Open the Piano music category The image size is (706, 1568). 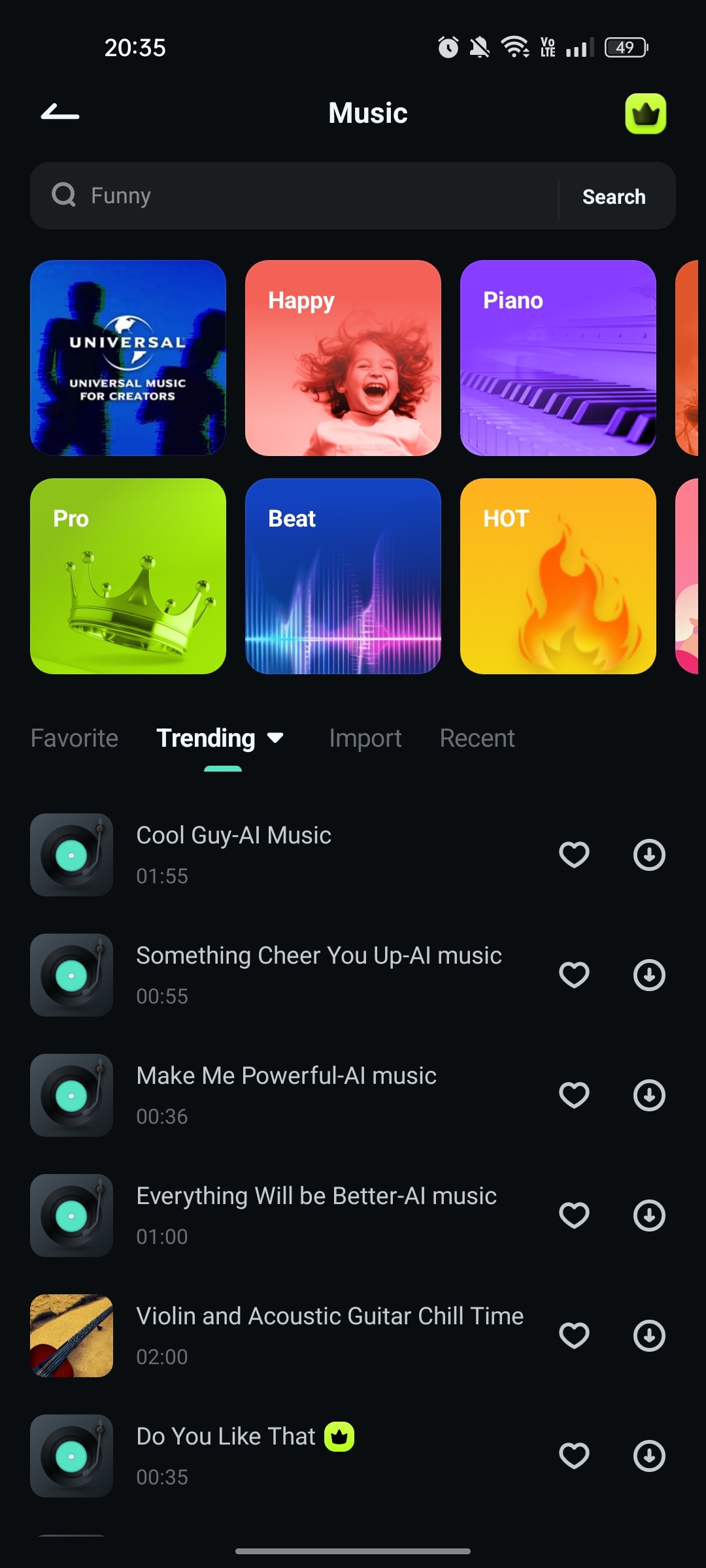point(558,358)
